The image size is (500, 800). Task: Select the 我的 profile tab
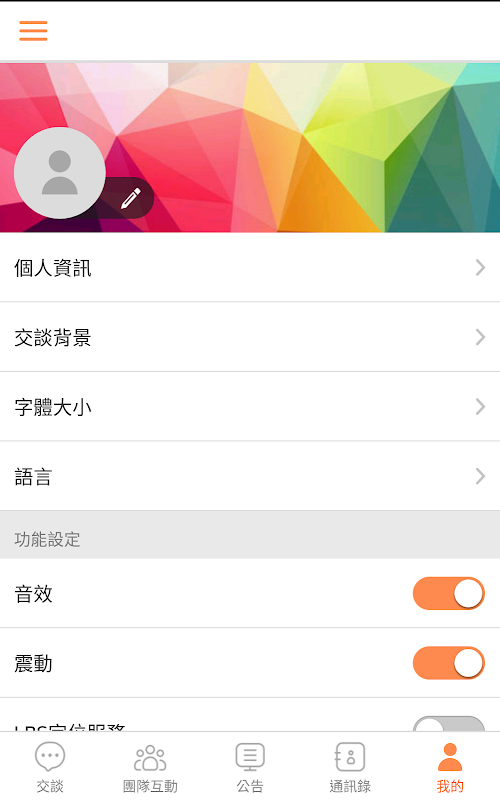[x=450, y=767]
